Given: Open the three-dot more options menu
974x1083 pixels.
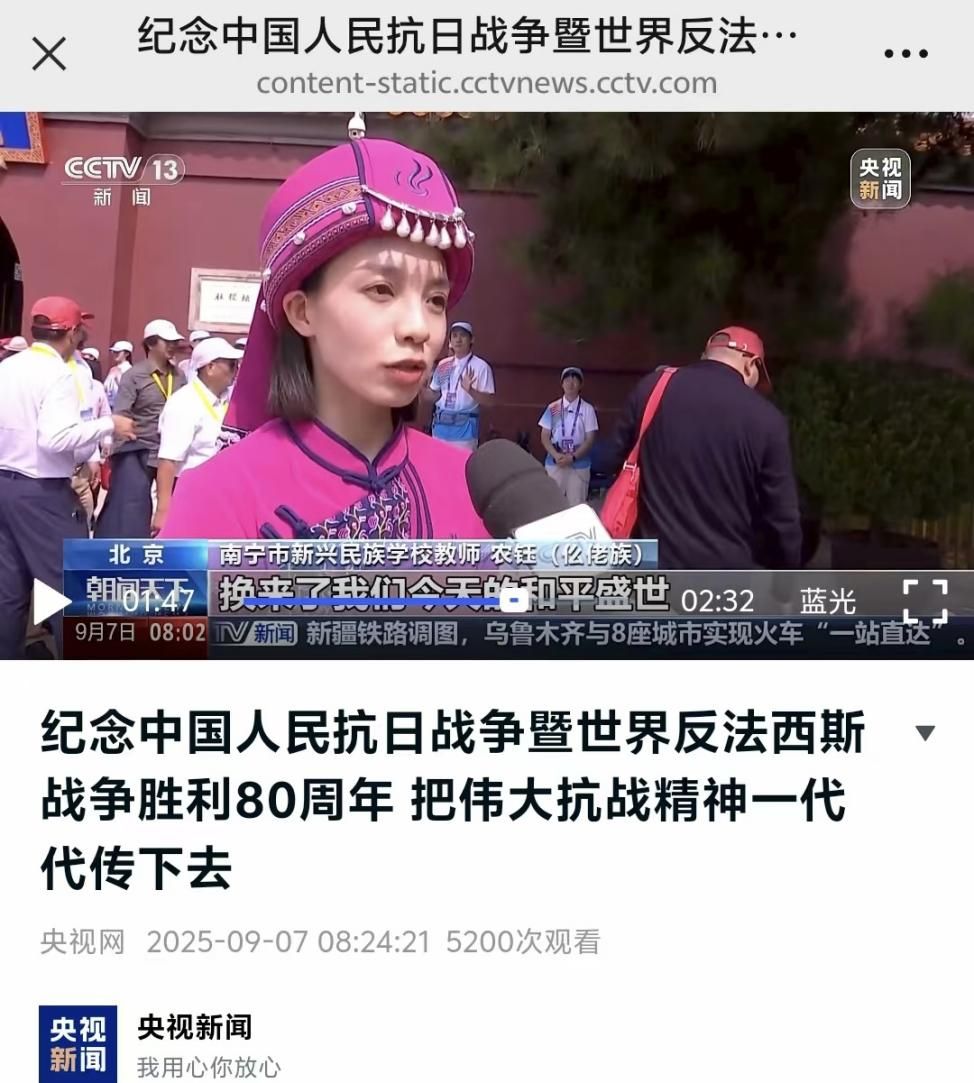Looking at the screenshot, I should [x=906, y=54].
